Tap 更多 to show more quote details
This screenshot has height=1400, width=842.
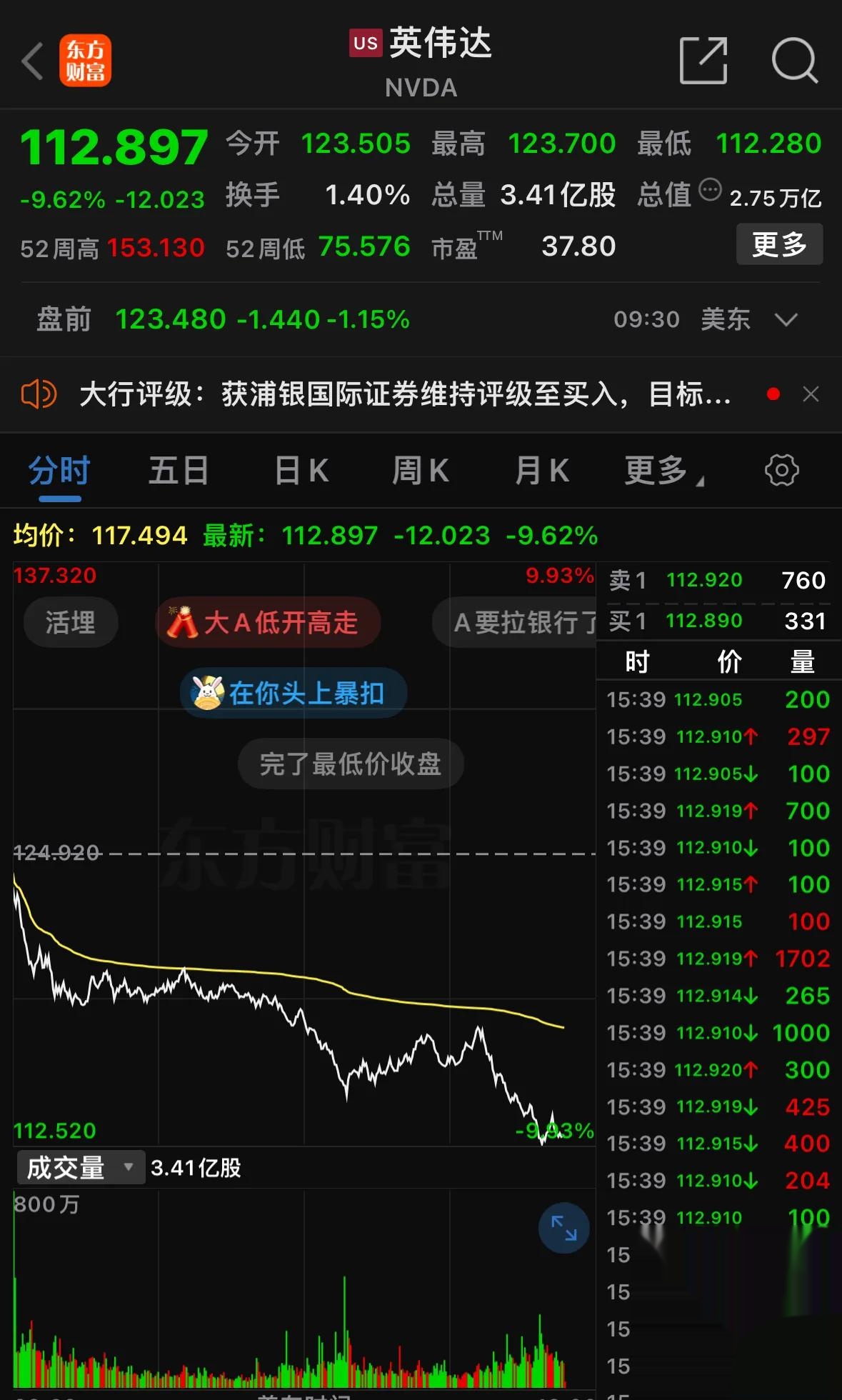[x=779, y=244]
